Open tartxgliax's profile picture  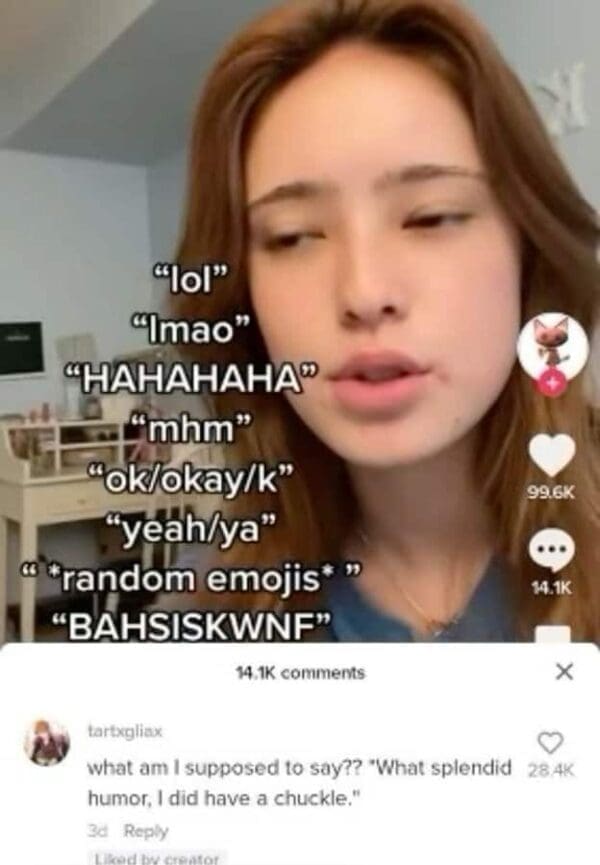[x=47, y=743]
